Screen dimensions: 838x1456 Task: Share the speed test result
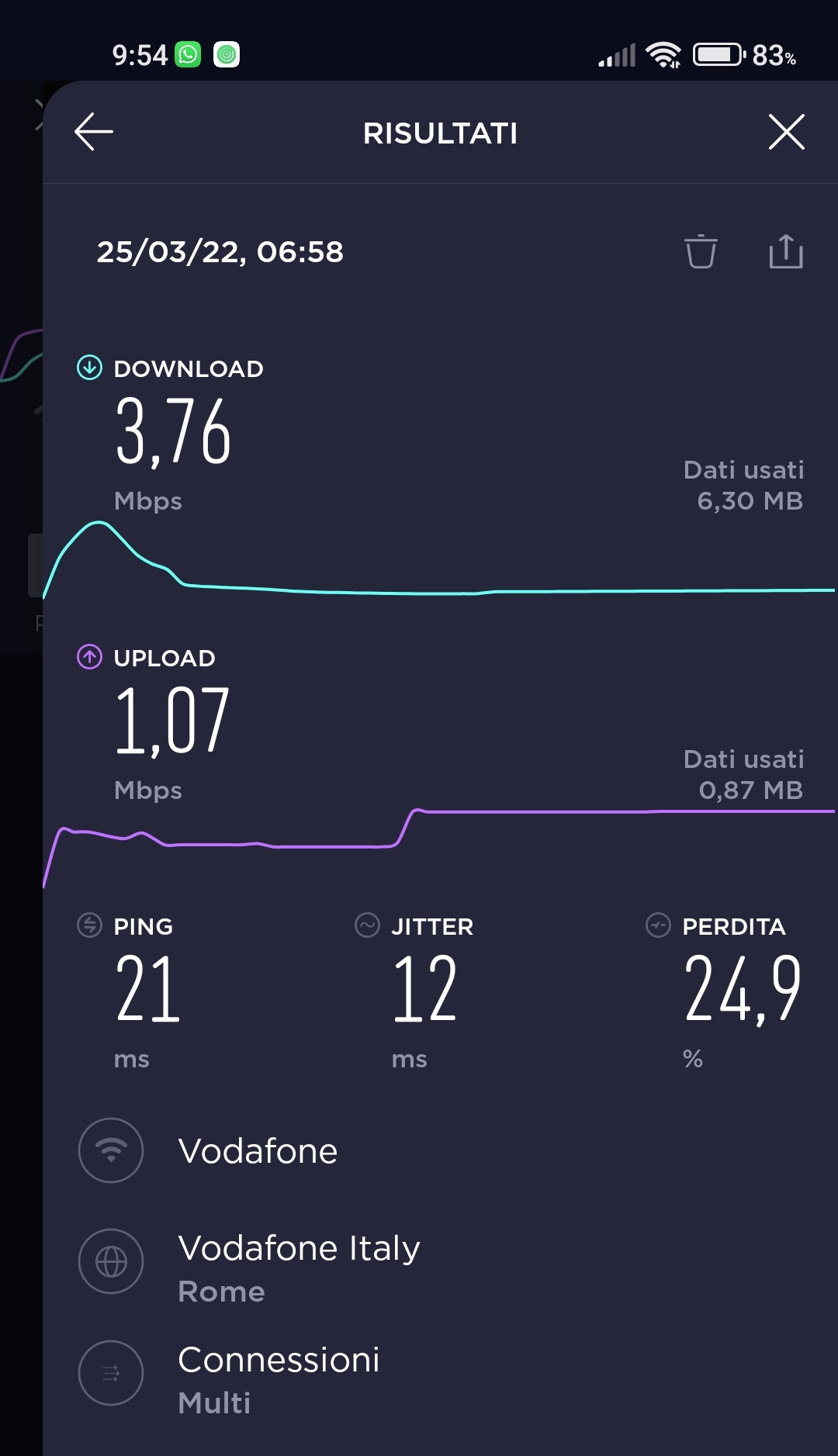pos(785,251)
